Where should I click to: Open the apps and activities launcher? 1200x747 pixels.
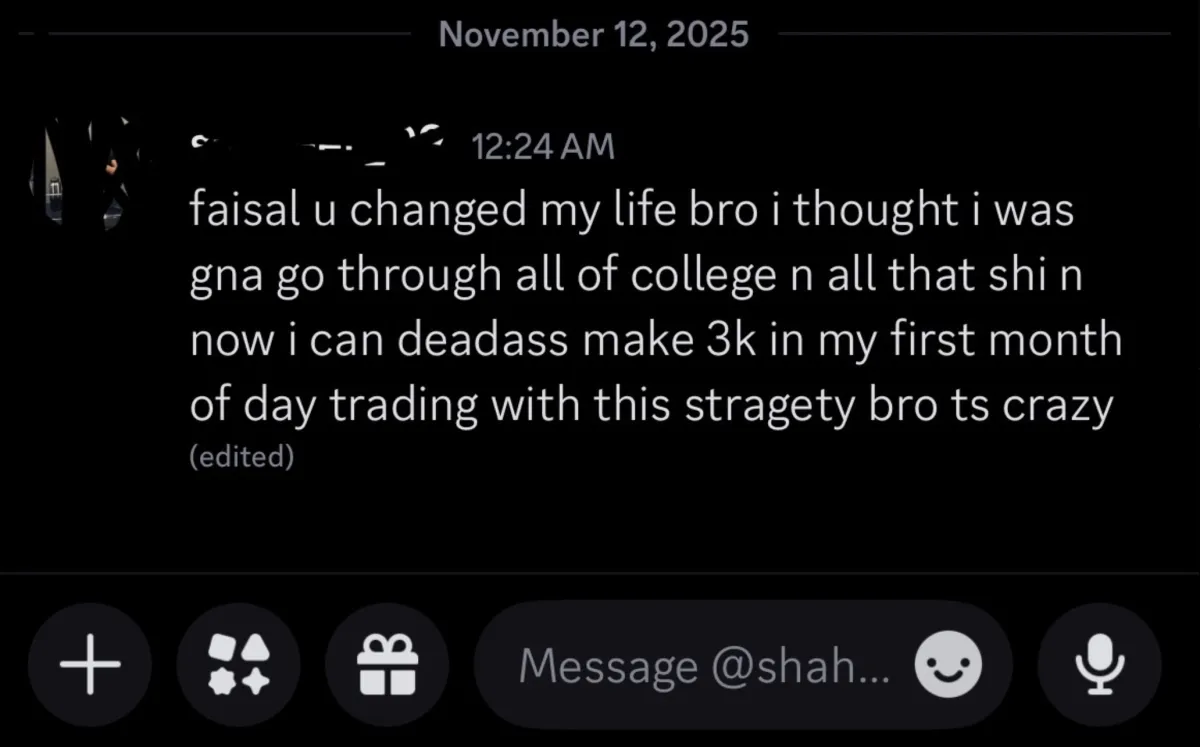pos(238,665)
